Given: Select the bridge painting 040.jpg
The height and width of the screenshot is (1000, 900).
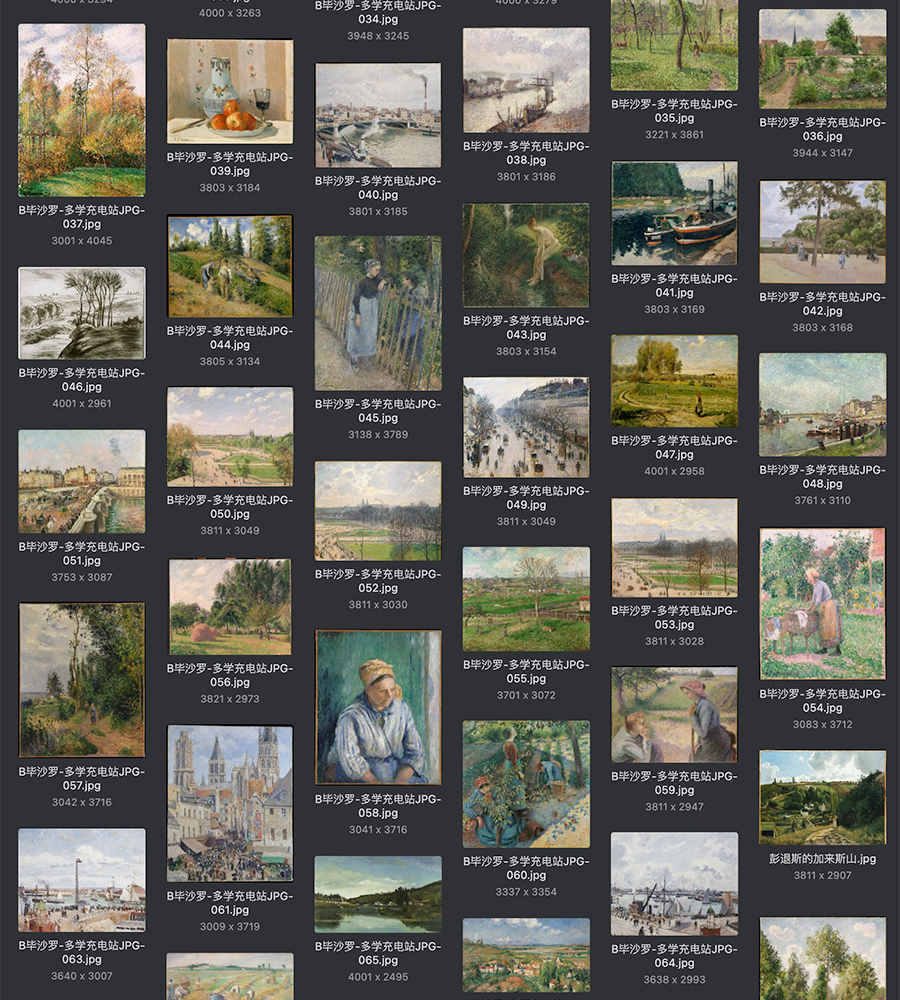Looking at the screenshot, I should click(378, 115).
